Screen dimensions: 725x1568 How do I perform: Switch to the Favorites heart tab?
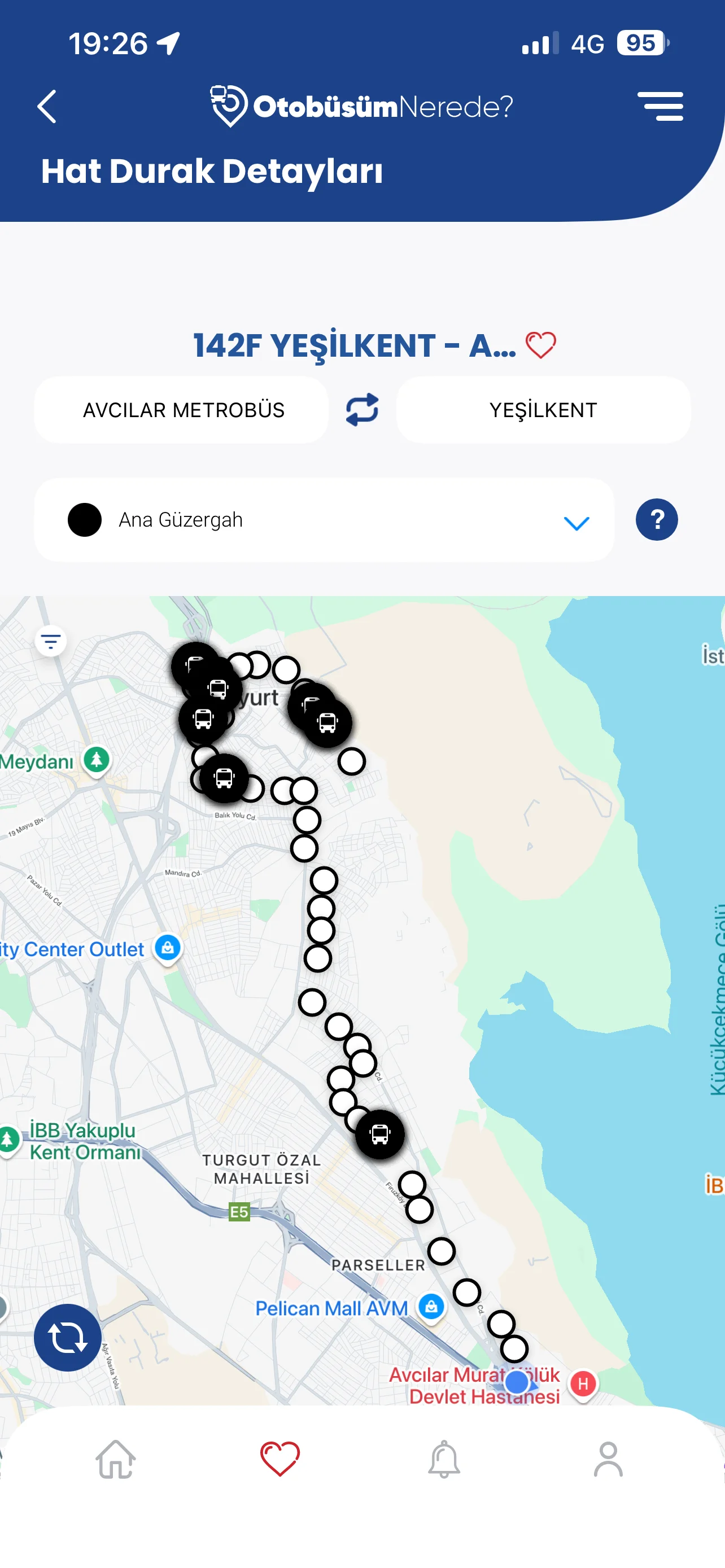tap(280, 1459)
